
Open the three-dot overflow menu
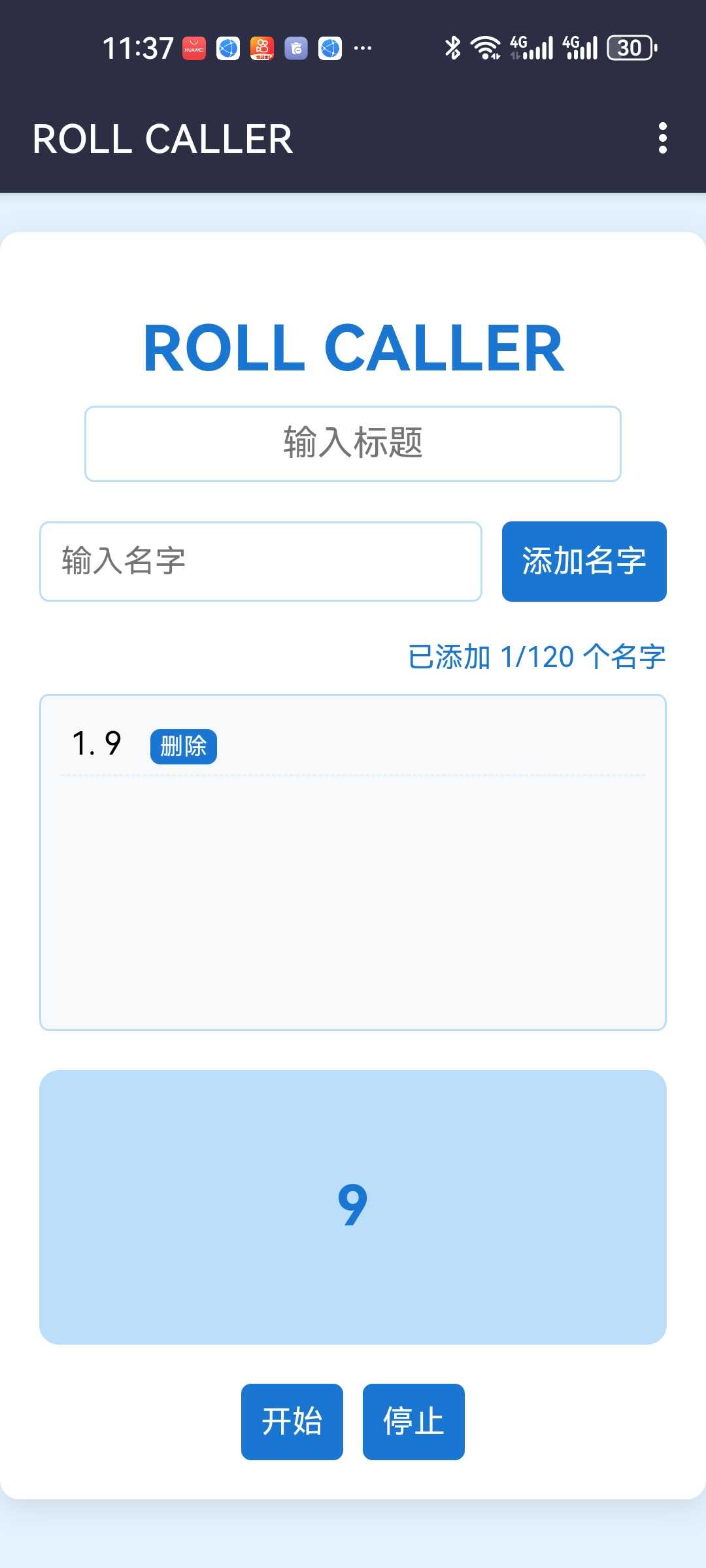pyautogui.click(x=662, y=139)
